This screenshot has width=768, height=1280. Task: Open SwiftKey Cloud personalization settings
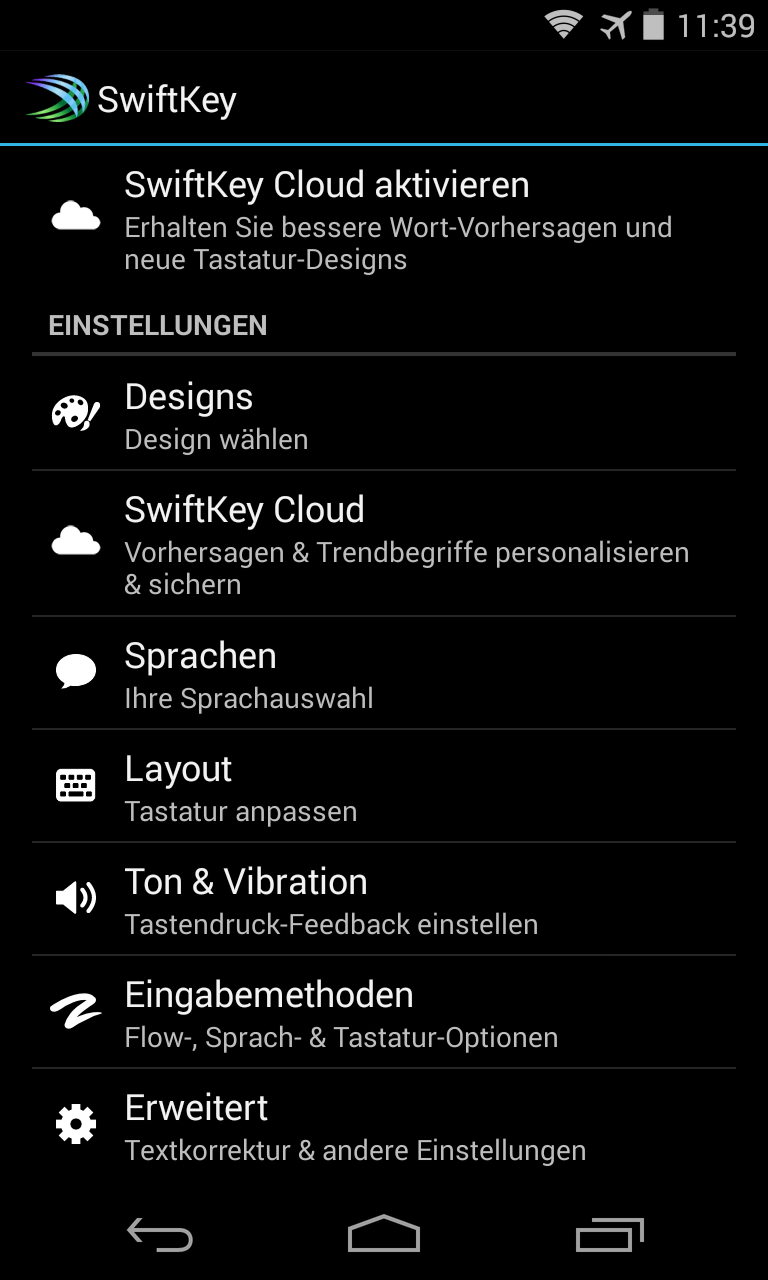tap(384, 544)
